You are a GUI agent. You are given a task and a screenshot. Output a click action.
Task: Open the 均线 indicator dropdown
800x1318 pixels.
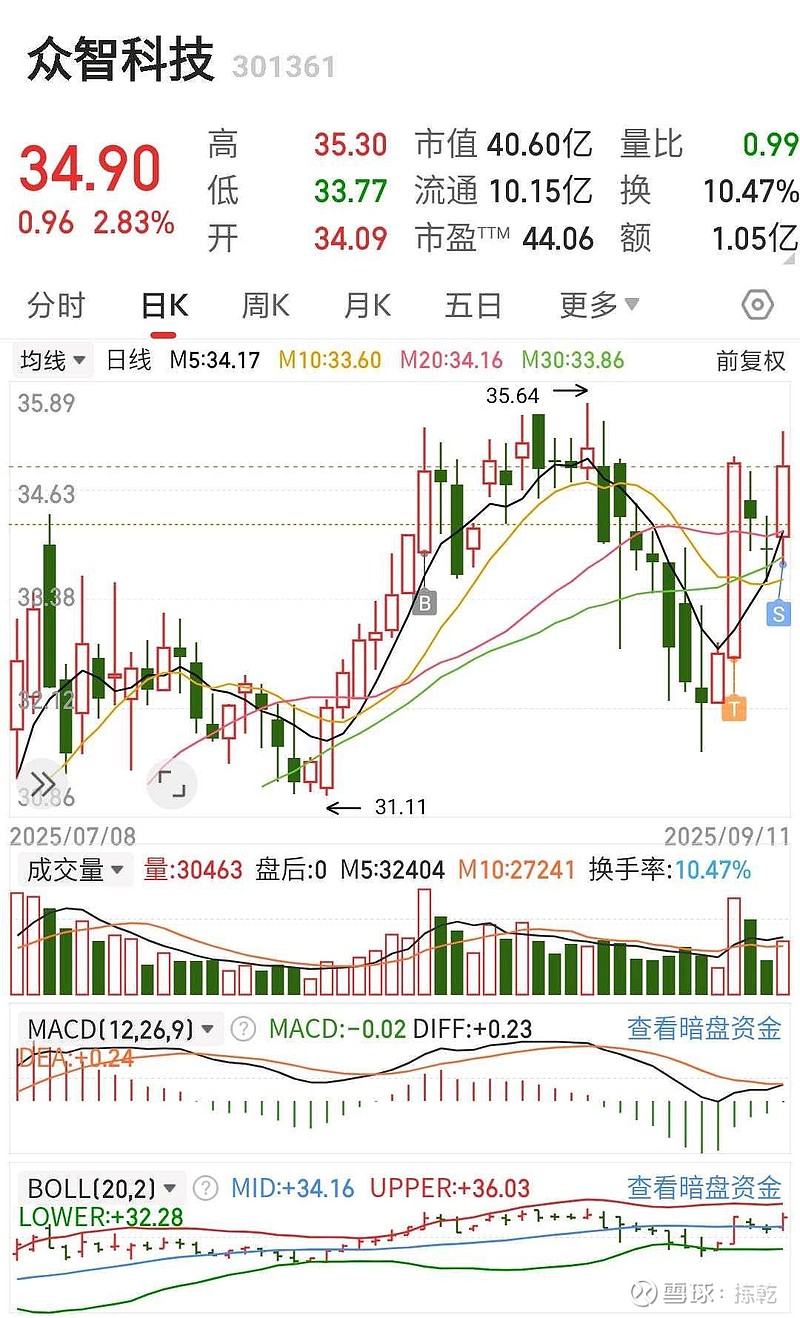(x=53, y=360)
